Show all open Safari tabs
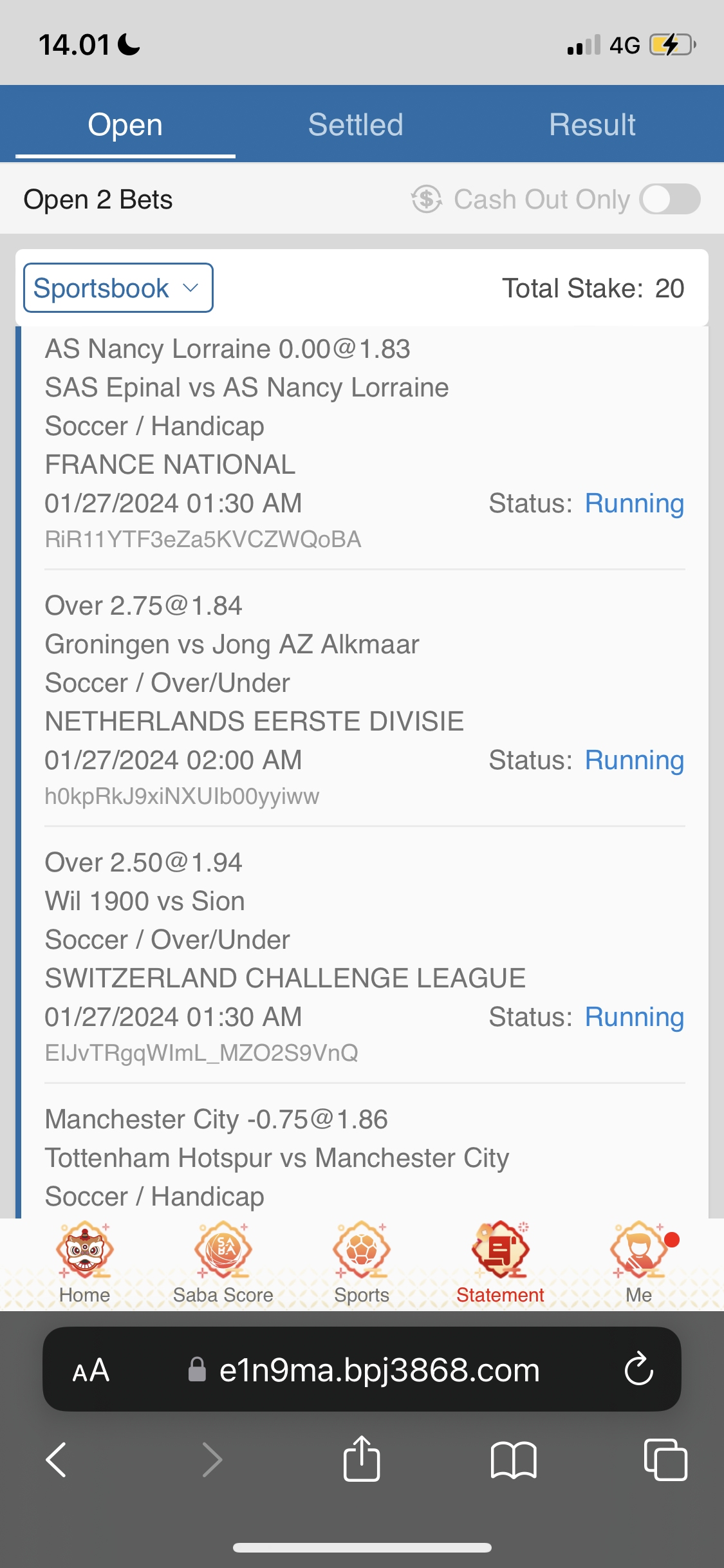Screen dimensions: 724x1568 tap(665, 1459)
